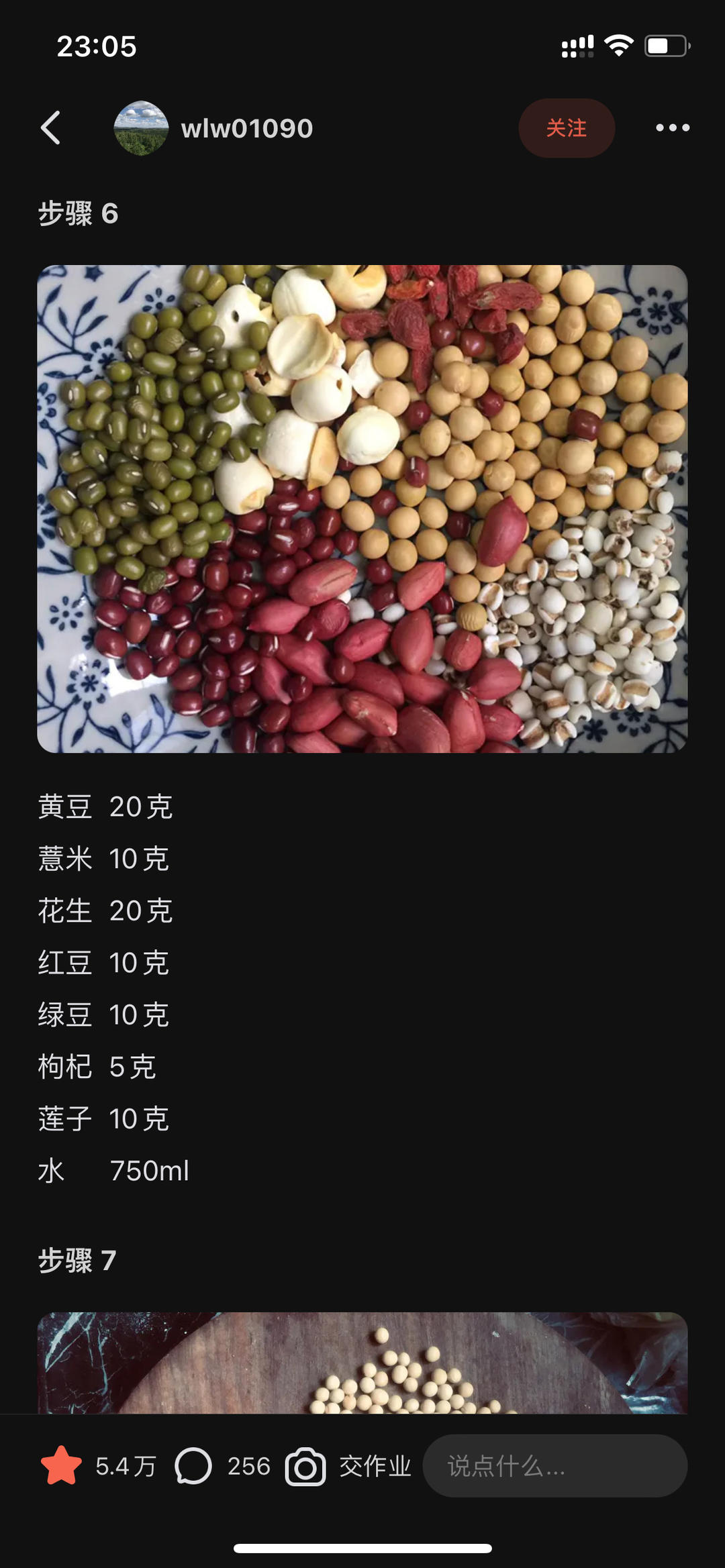Go back using the arrow
725x1568 pixels.
click(x=51, y=127)
